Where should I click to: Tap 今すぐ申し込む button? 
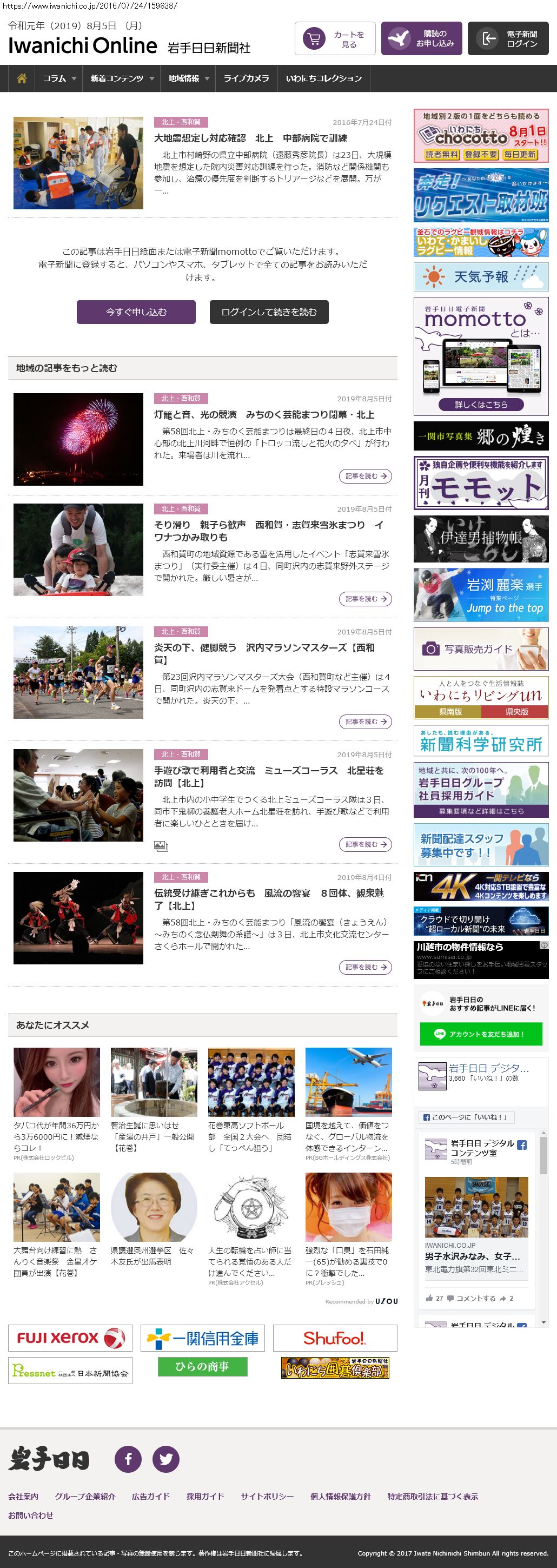coord(136,312)
